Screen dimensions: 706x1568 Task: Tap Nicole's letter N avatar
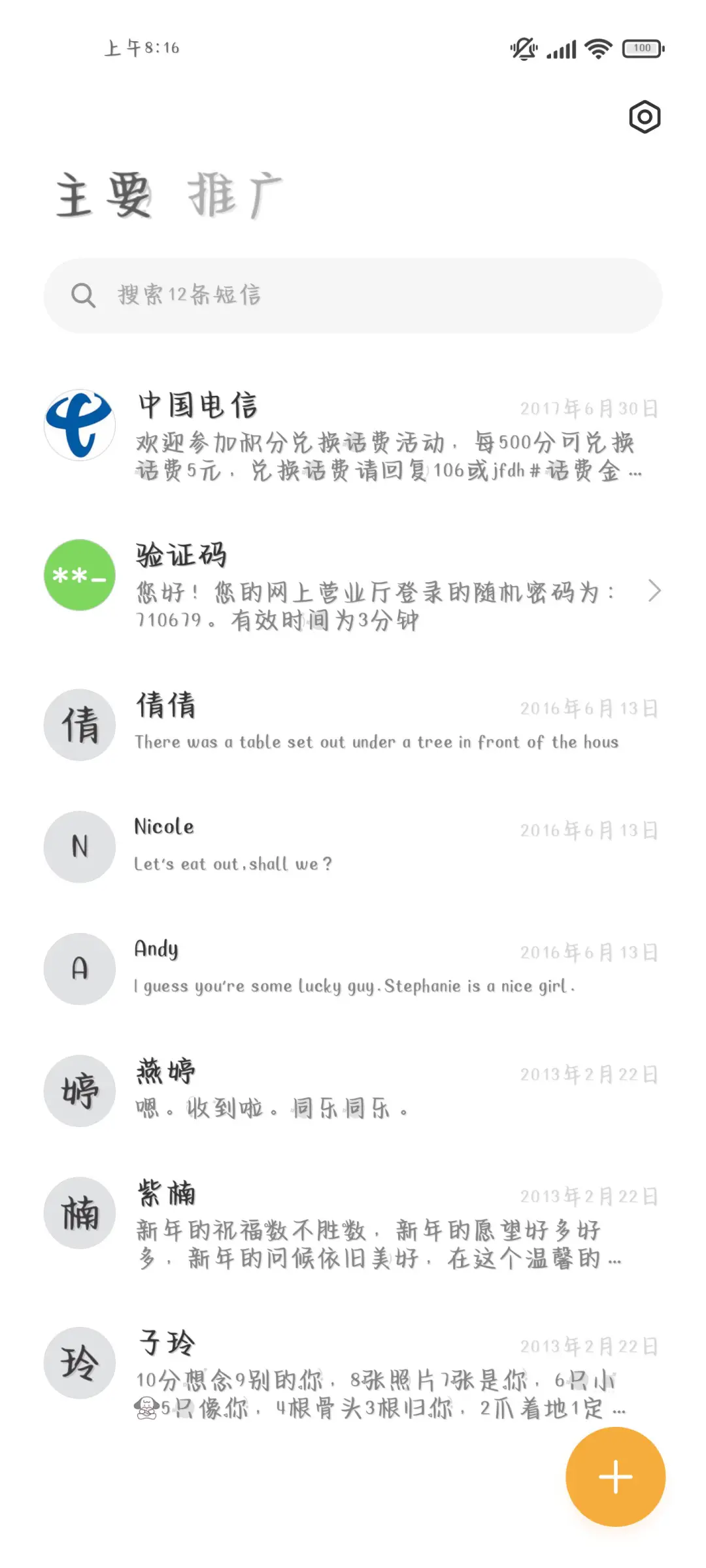79,846
